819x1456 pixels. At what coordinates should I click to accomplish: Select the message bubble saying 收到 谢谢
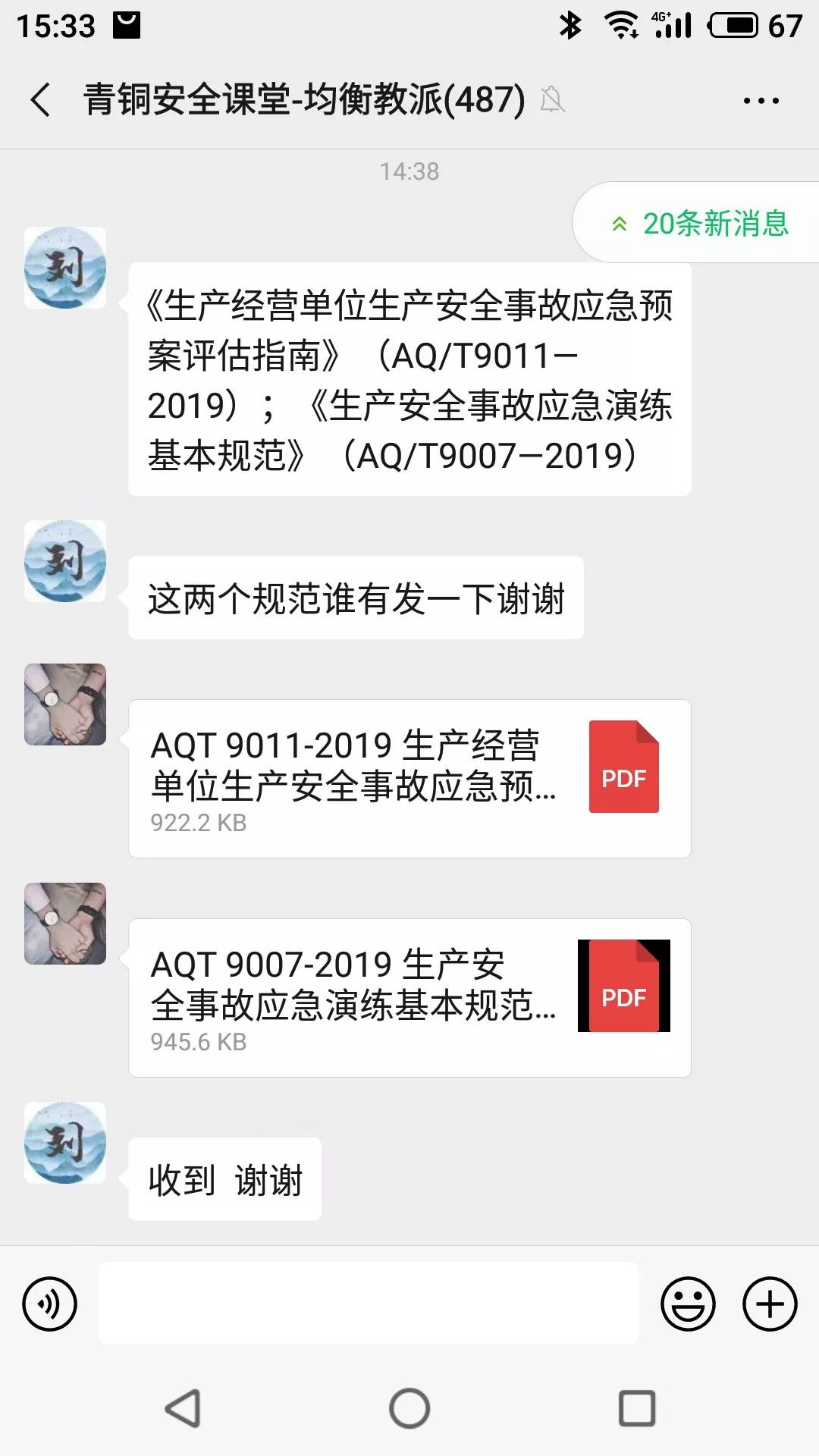pos(224,1178)
